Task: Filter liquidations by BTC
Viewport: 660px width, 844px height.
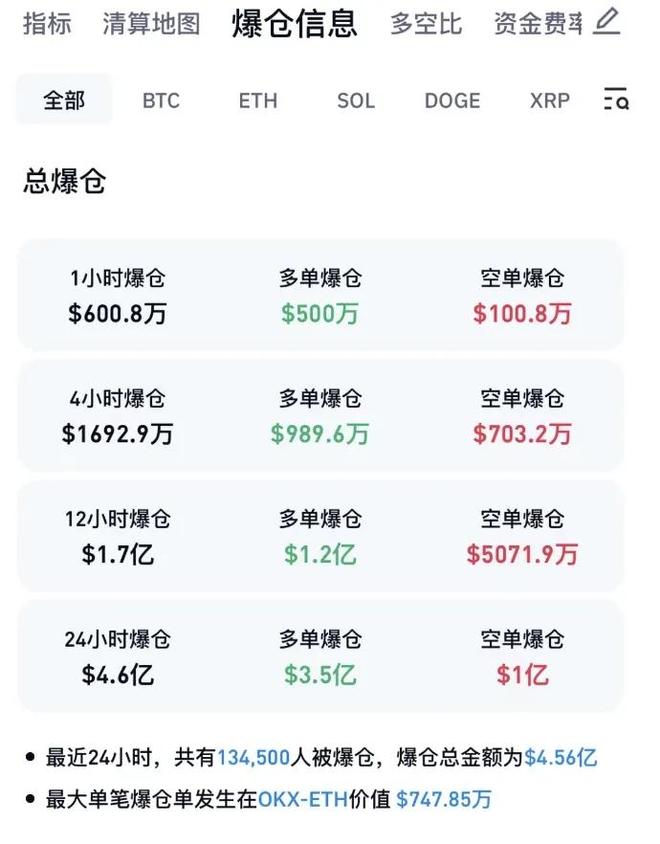Action: 161,100
